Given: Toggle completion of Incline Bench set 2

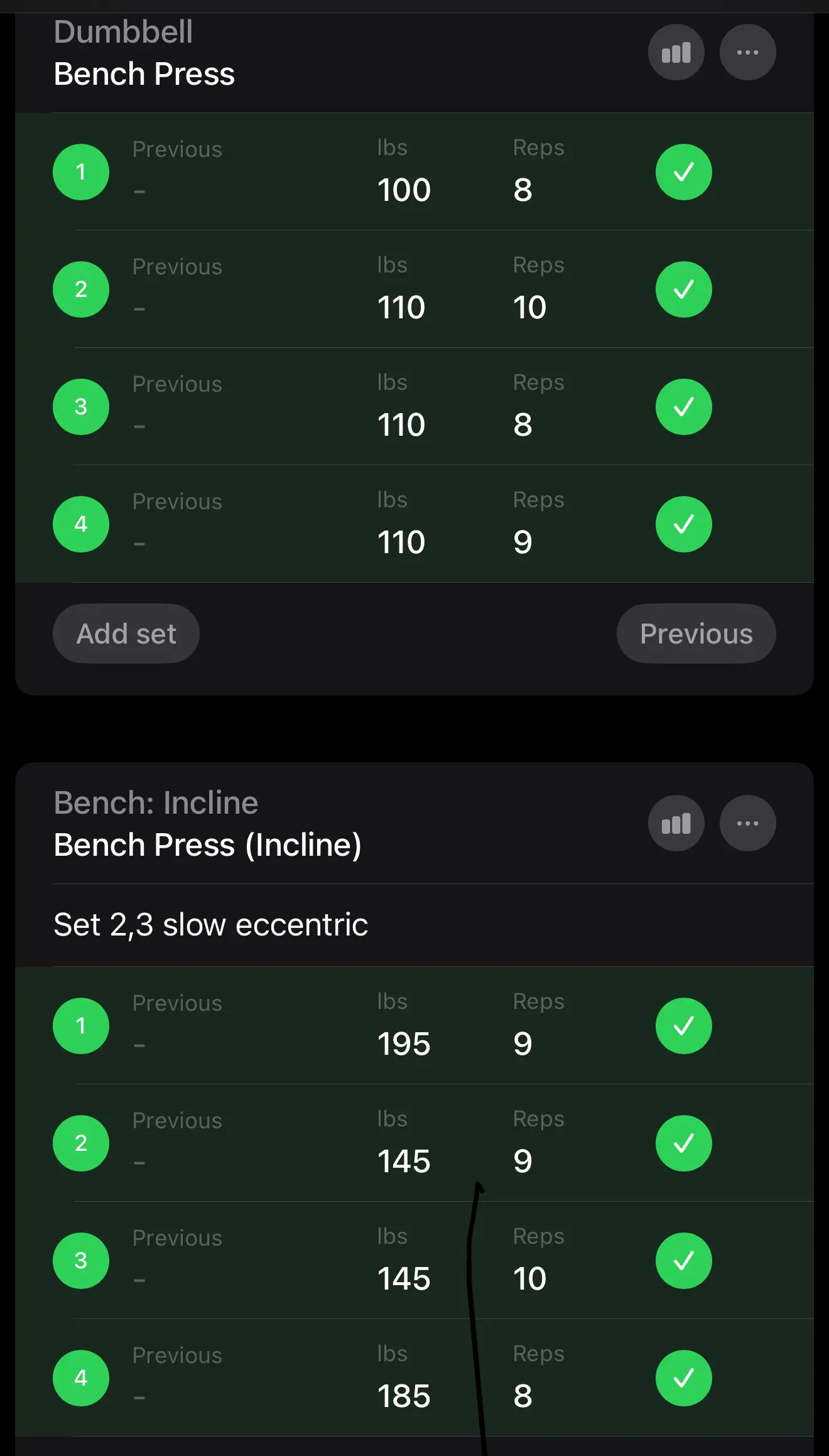Looking at the screenshot, I should tap(683, 1143).
